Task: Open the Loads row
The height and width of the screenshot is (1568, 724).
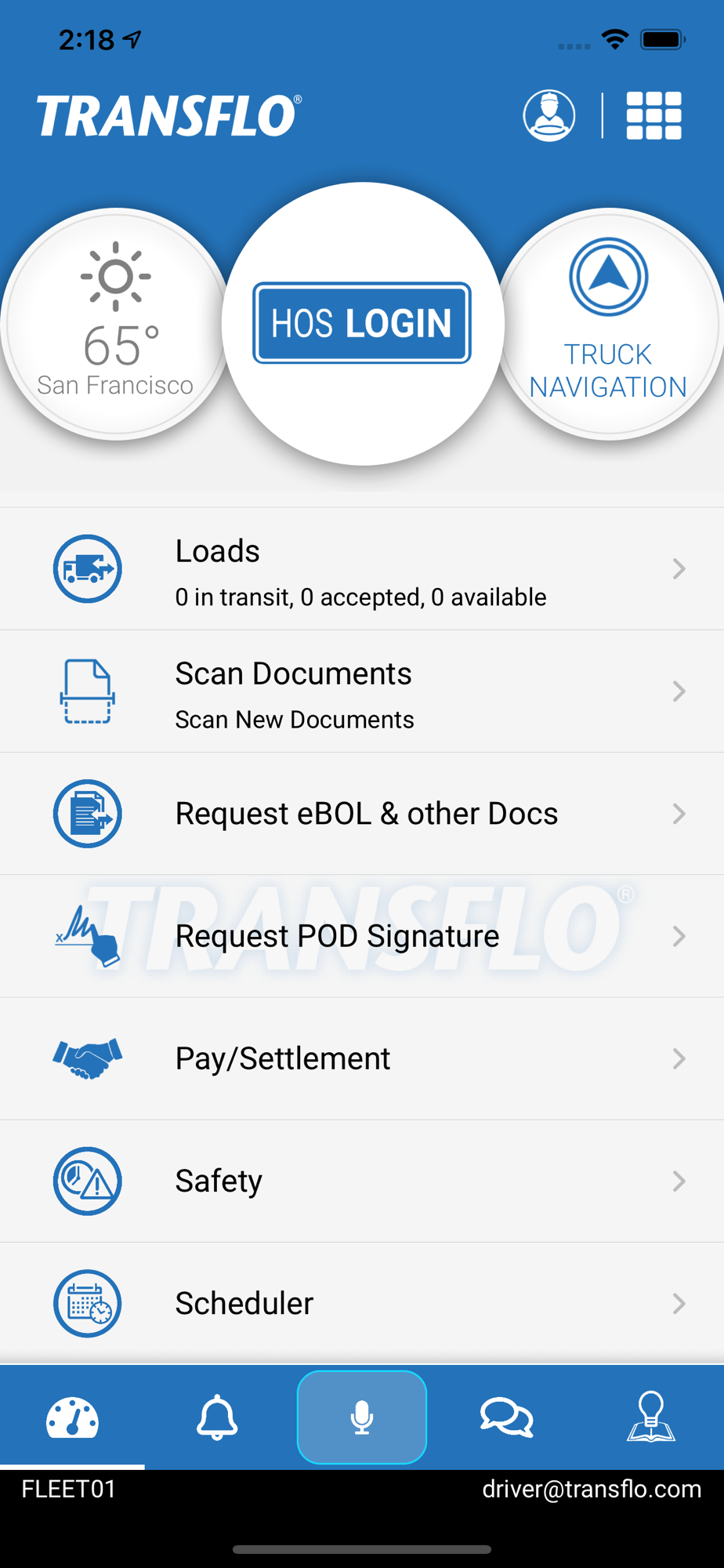Action: pos(362,568)
